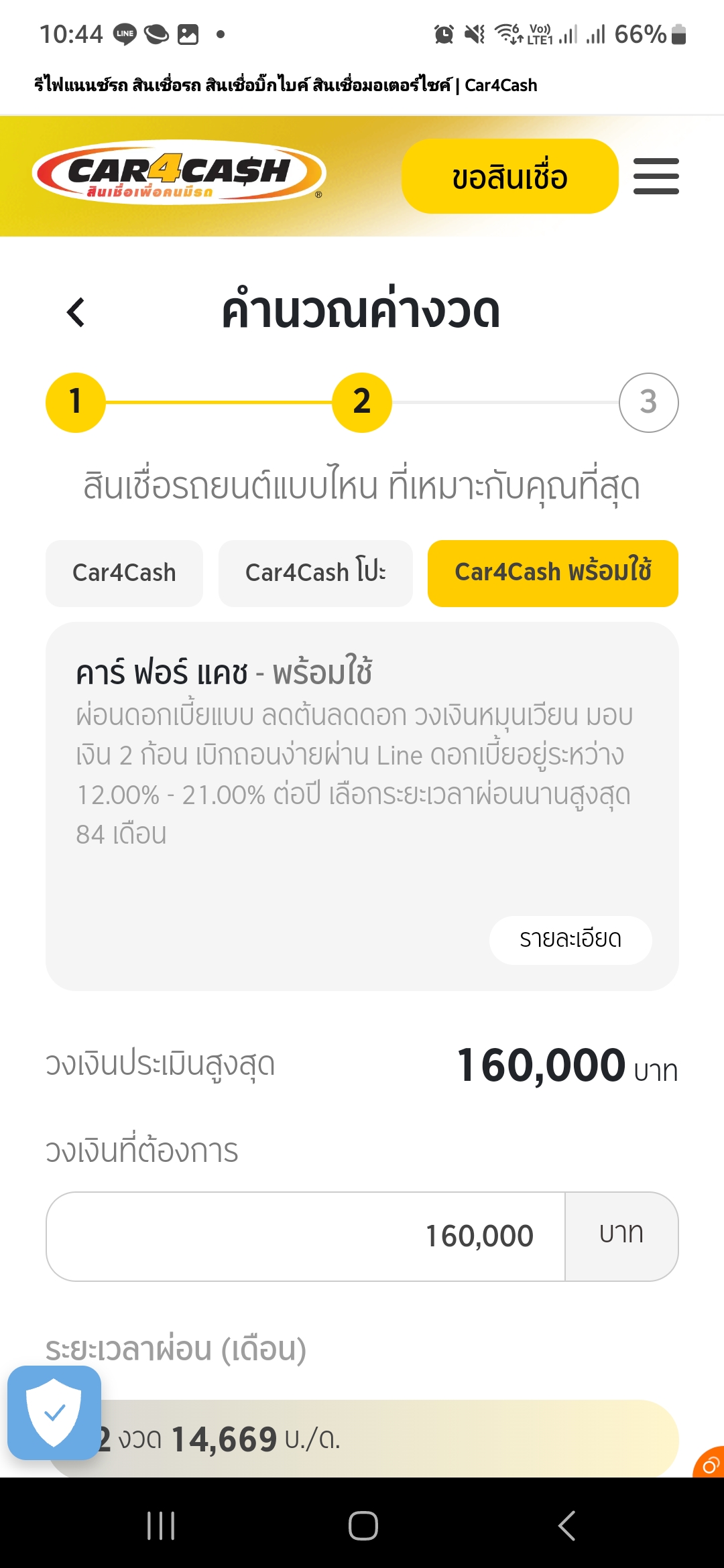Tap the blue shield privacy badge
The width and height of the screenshot is (724, 1568).
pos(54,1413)
